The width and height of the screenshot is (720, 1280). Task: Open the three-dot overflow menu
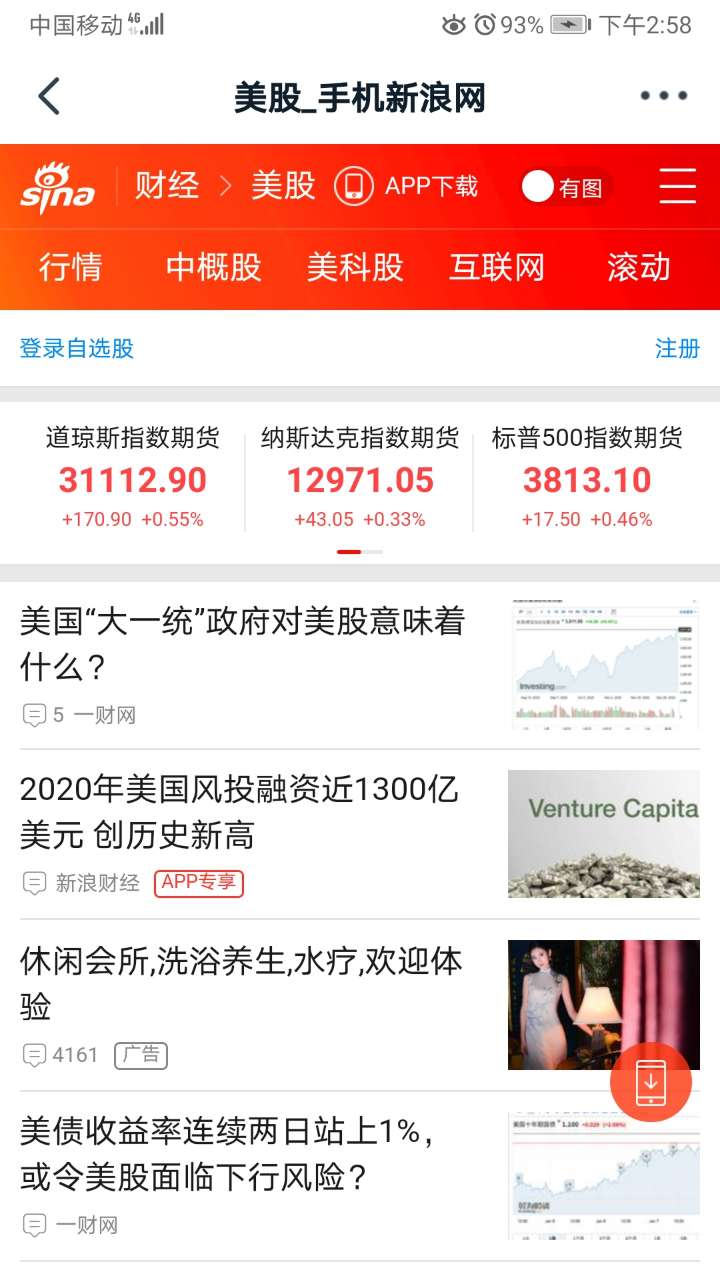pyautogui.click(x=664, y=96)
